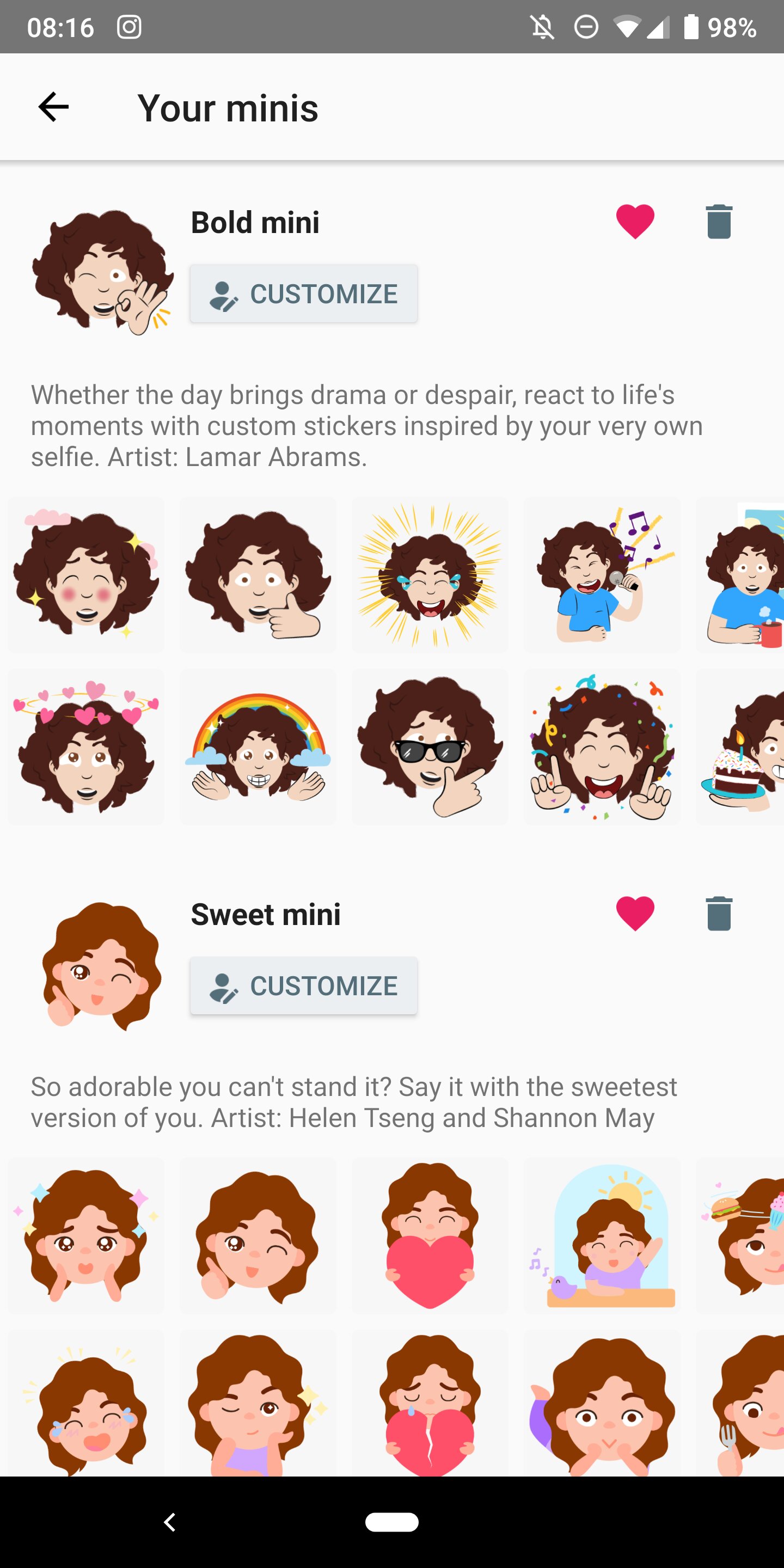Viewport: 784px width, 1568px height.
Task: Delete the Bold mini
Action: pos(719,221)
